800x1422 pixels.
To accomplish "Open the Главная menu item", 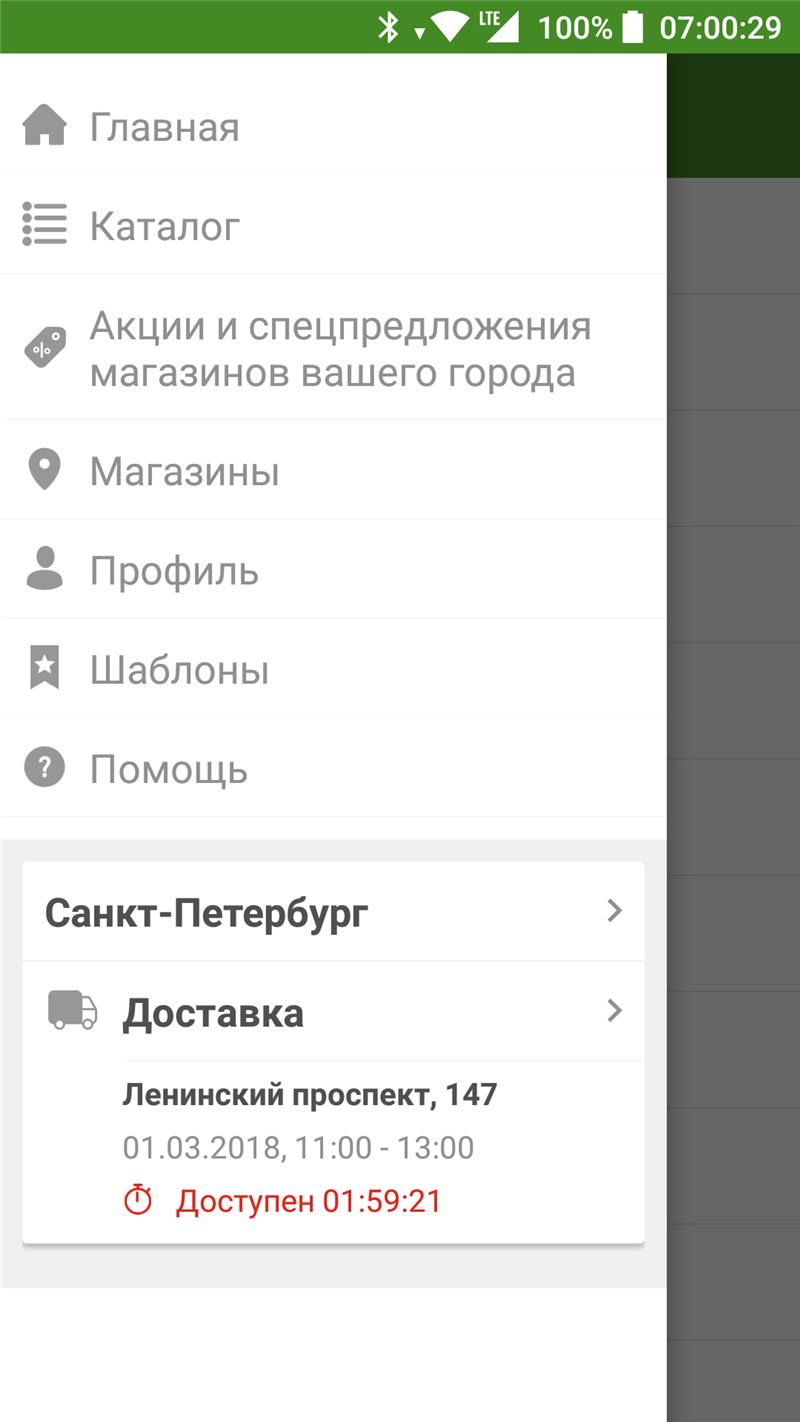I will click(333, 127).
